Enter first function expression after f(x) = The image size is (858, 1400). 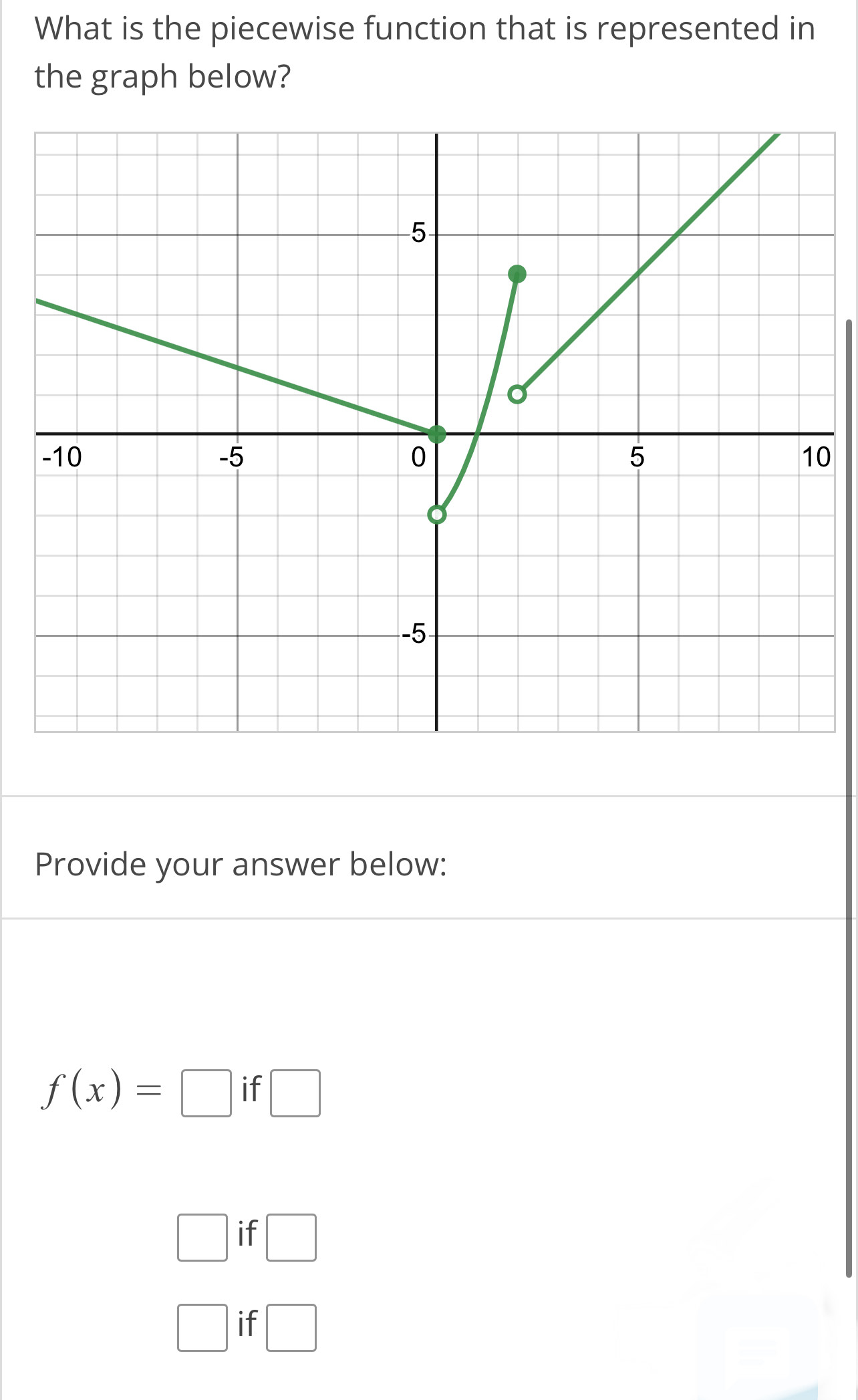point(206,1093)
